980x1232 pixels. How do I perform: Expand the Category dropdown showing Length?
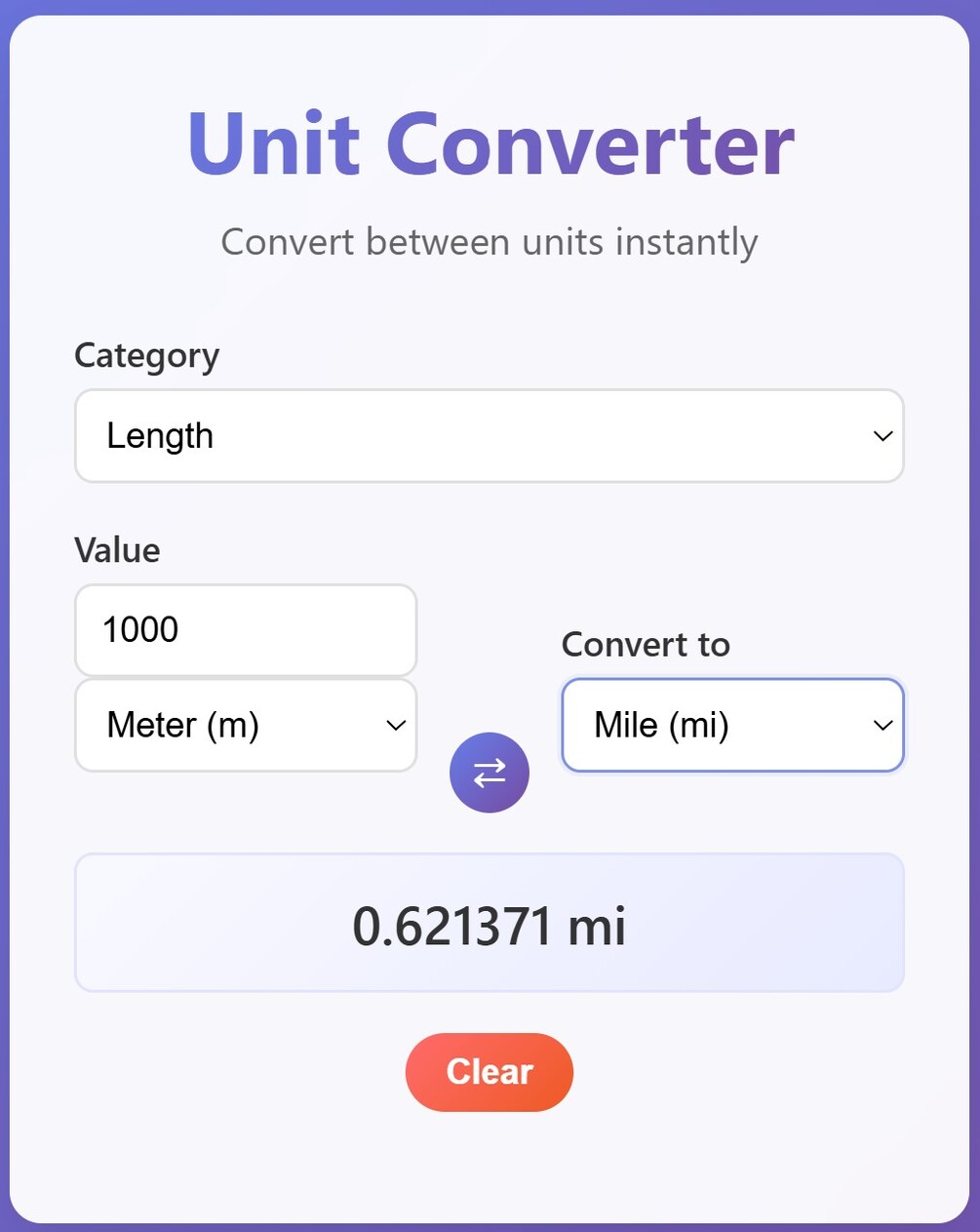(x=489, y=436)
